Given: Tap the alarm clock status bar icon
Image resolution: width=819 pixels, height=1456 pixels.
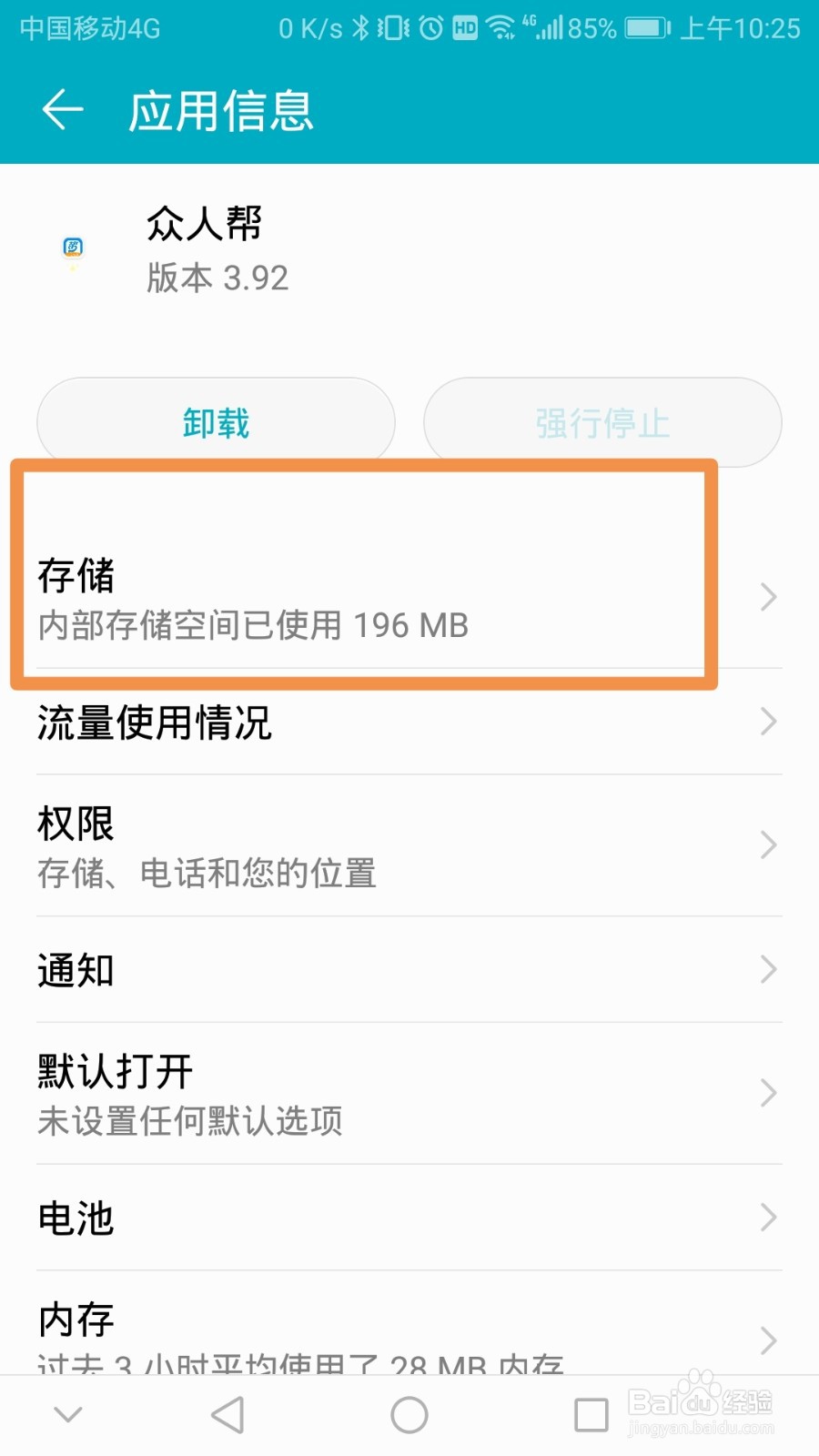Looking at the screenshot, I should point(430,28).
